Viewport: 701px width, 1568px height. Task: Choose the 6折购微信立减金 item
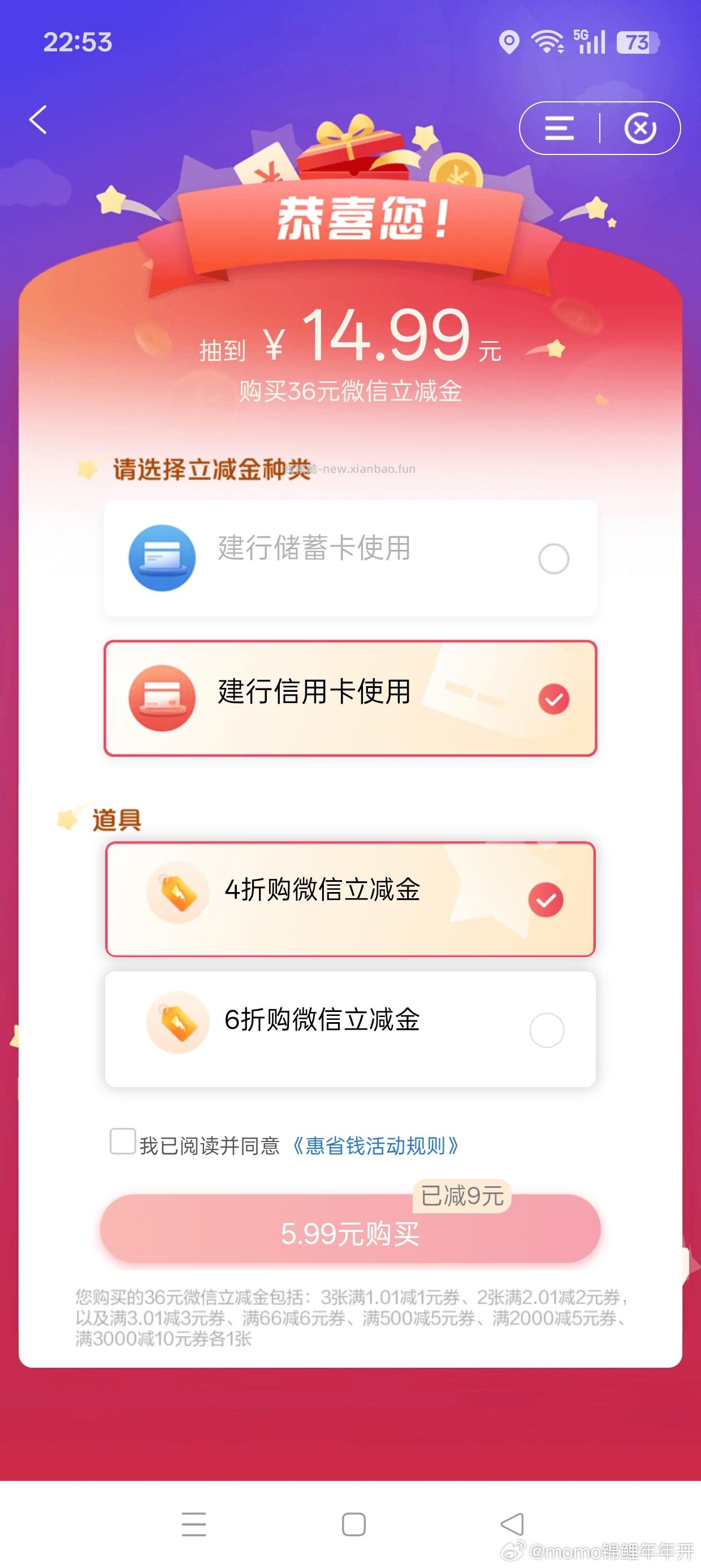coord(350,1029)
